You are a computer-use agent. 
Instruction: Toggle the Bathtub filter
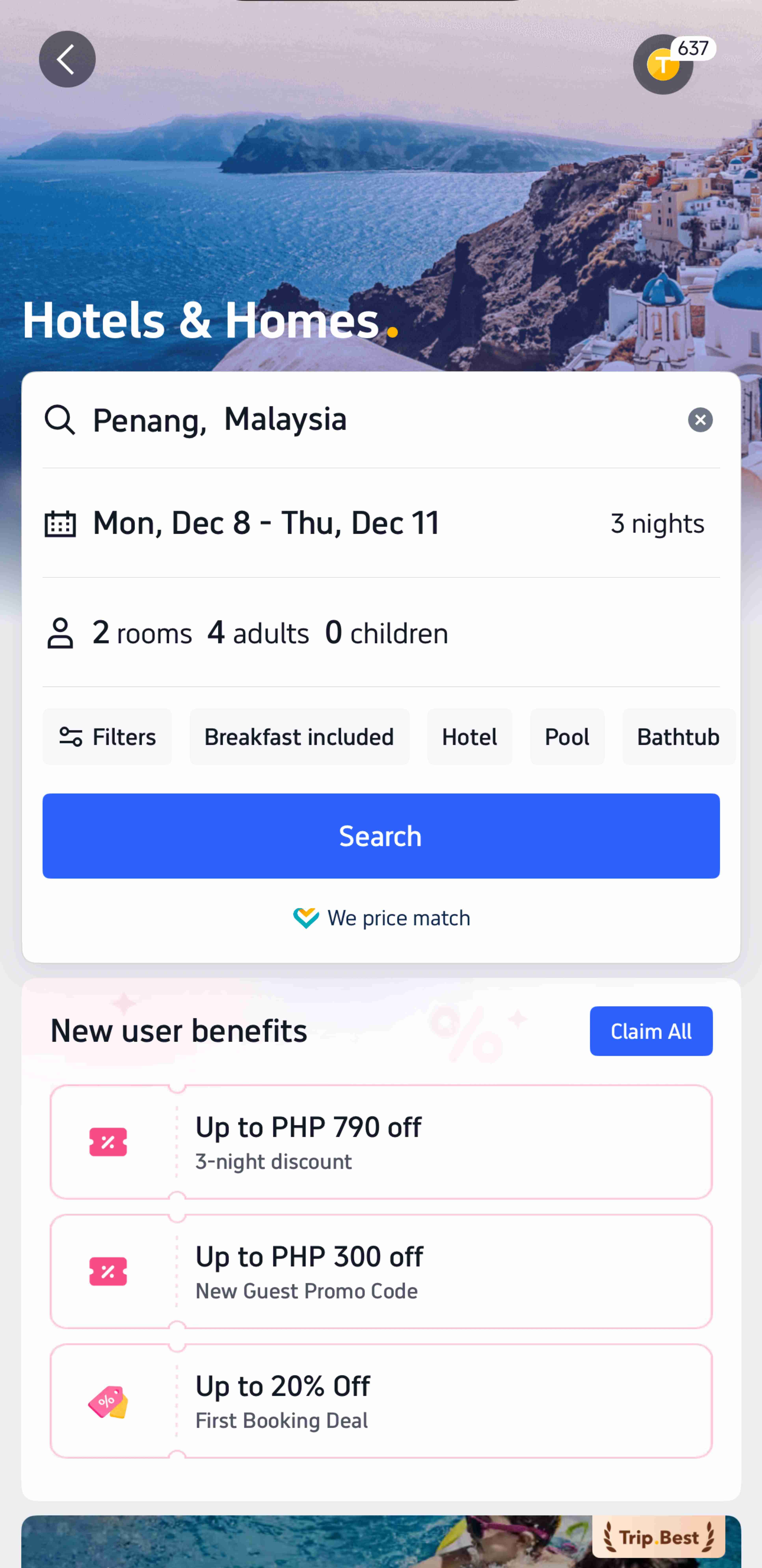(678, 737)
